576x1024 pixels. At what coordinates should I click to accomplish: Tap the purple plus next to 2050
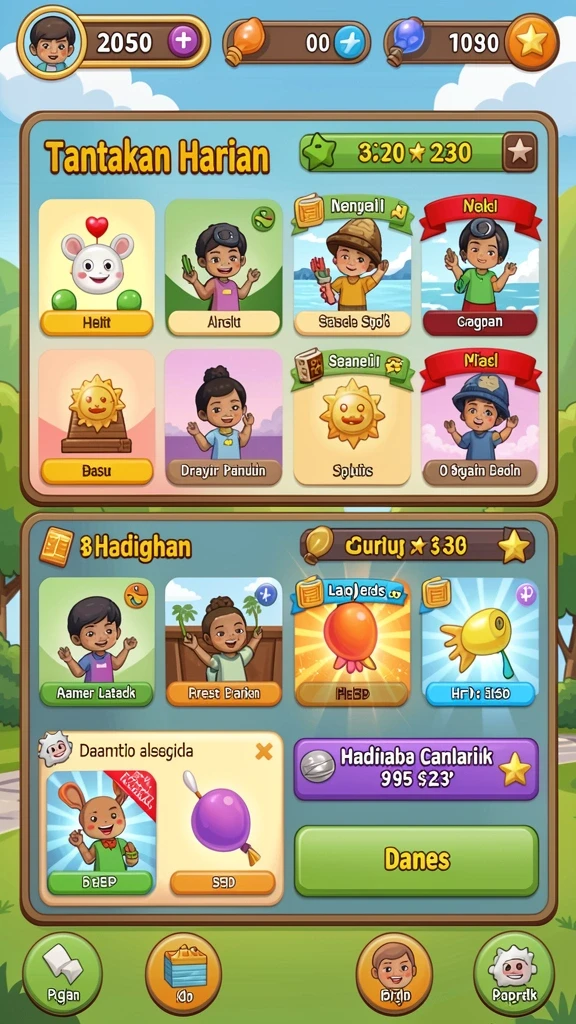[x=184, y=42]
